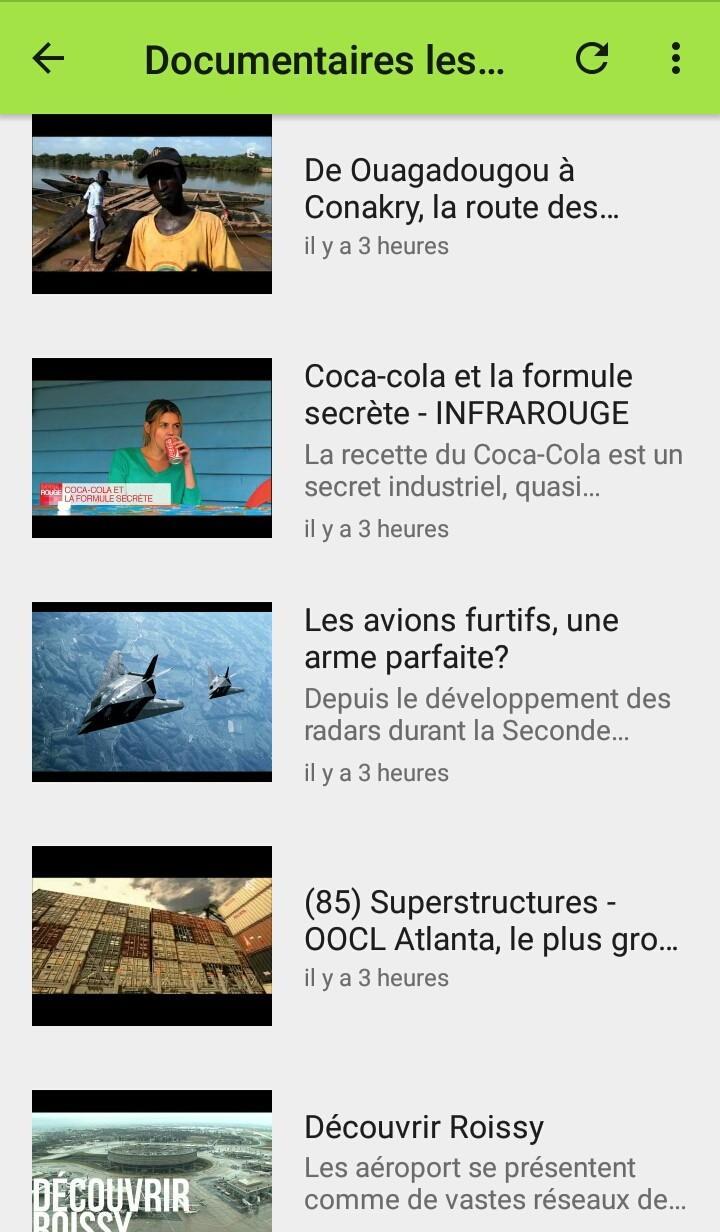Open the Découvrir Roissy documentary
This screenshot has height=1232, width=720.
424,1128
